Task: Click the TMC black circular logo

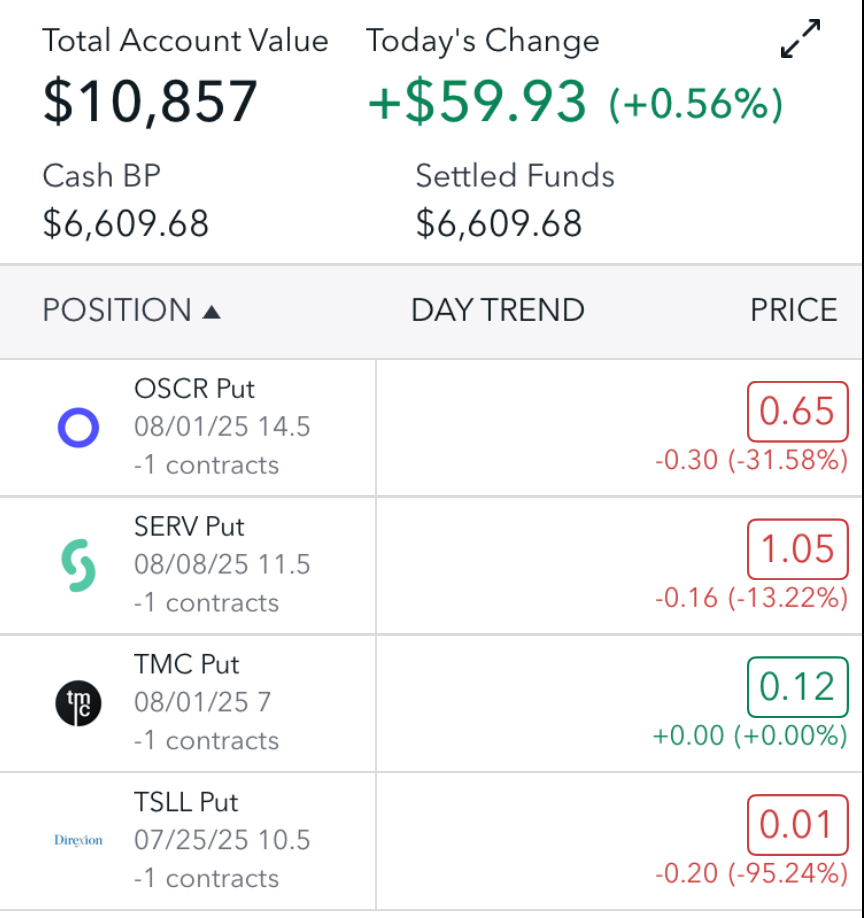Action: [78, 703]
